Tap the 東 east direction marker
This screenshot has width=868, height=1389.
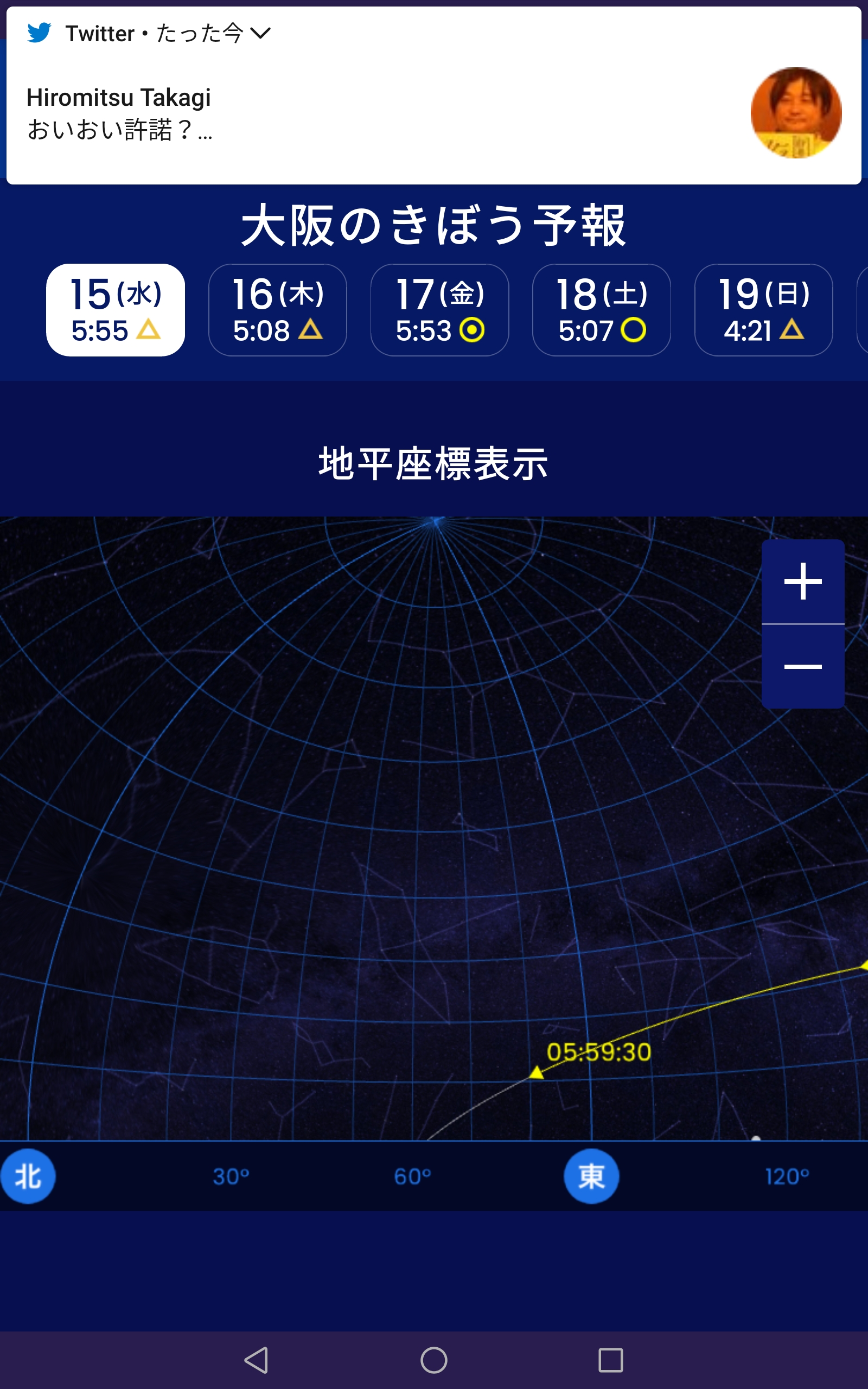tap(591, 1176)
